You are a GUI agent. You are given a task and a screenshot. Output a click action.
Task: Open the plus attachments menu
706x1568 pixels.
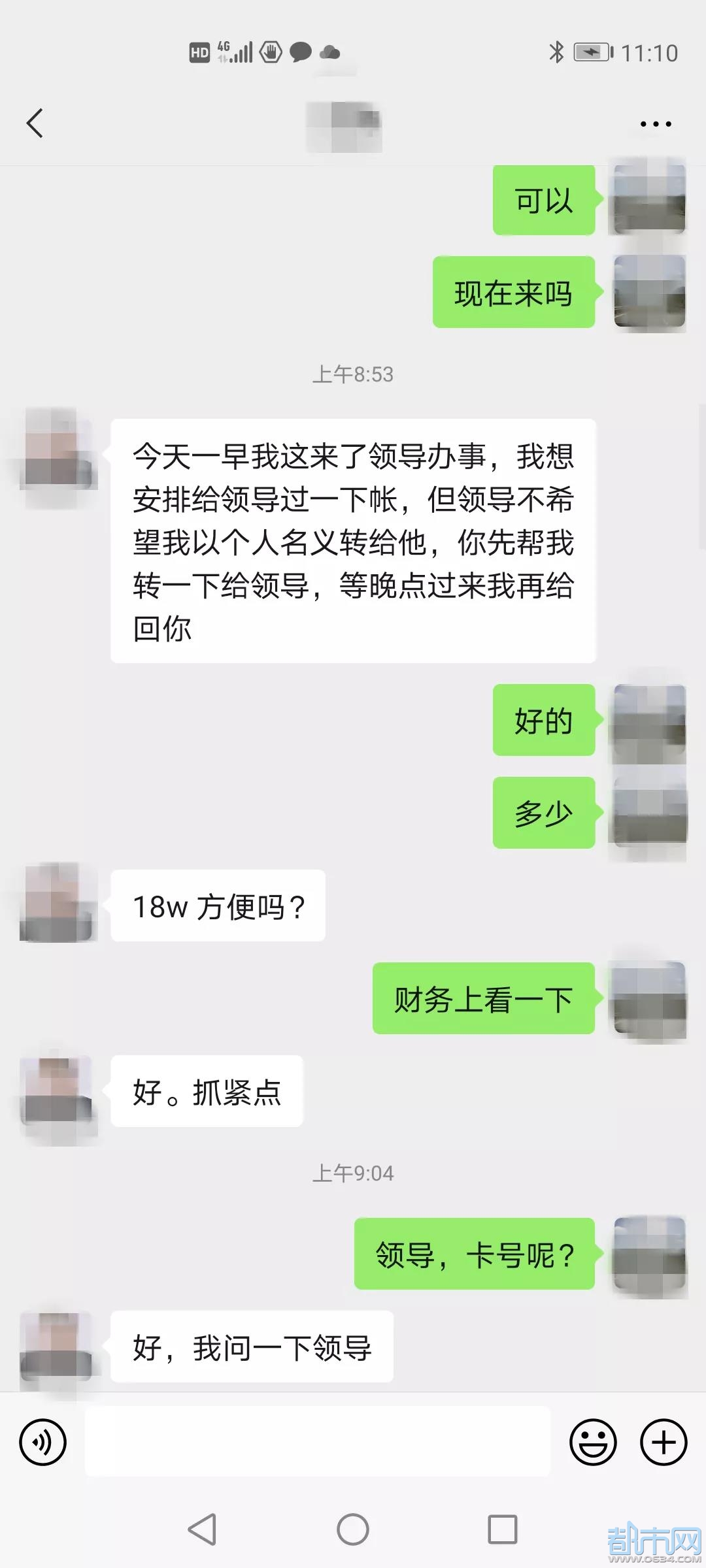(x=663, y=1442)
